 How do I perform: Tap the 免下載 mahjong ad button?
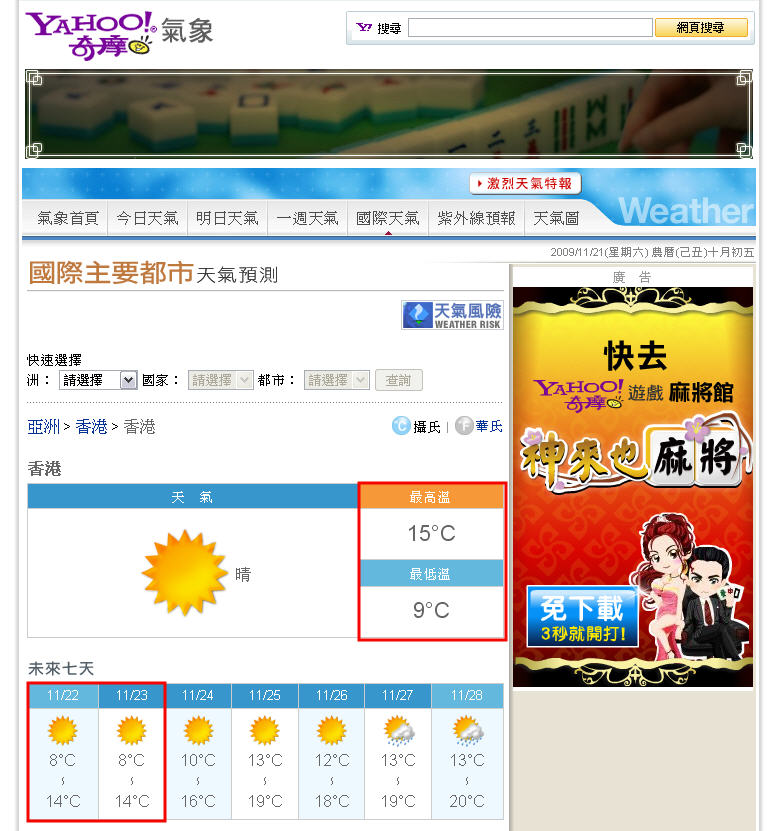pyautogui.click(x=582, y=616)
